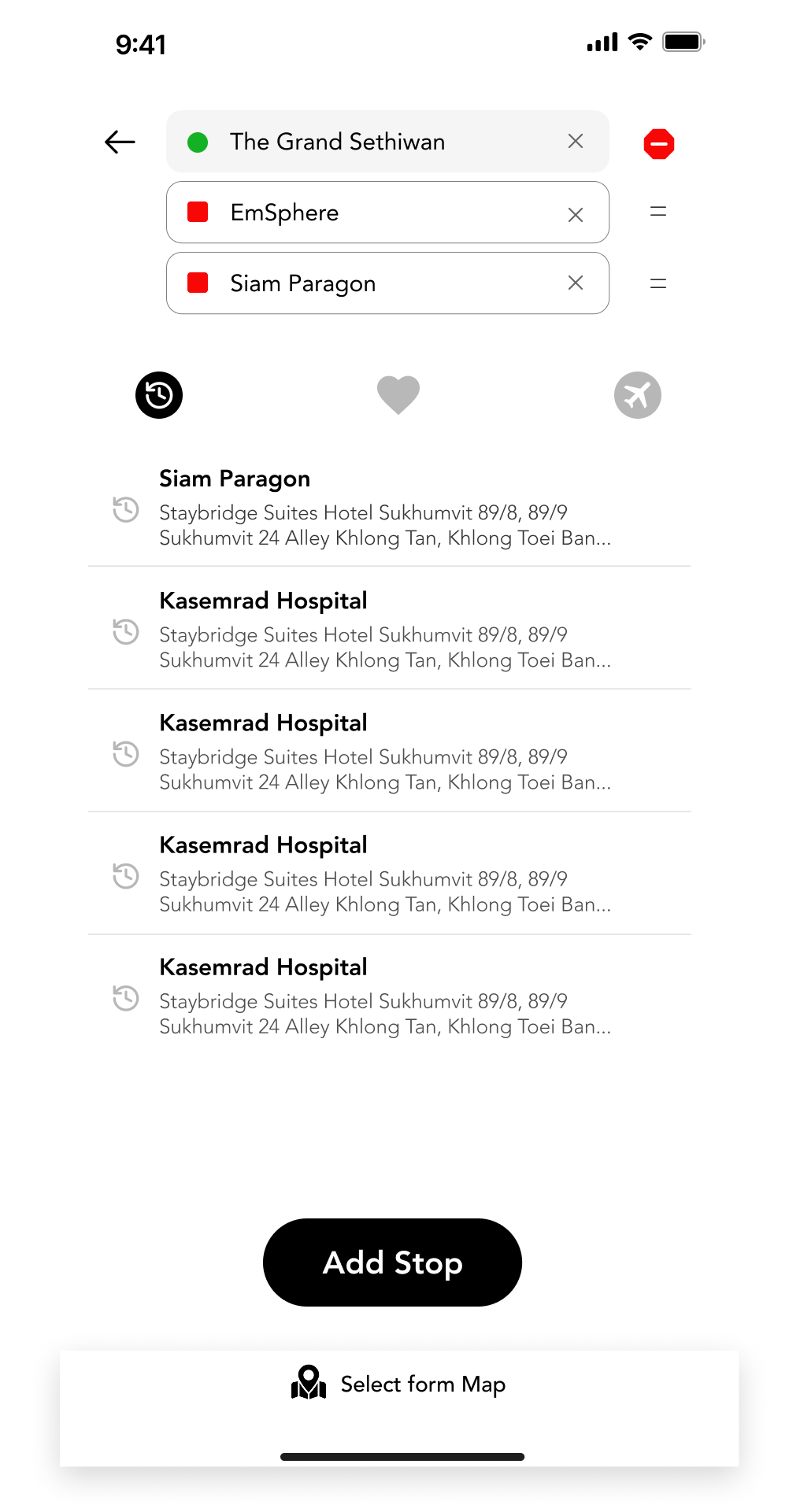
Task: Tap the reorder handle beside Siam Paragon
Action: pos(658,283)
